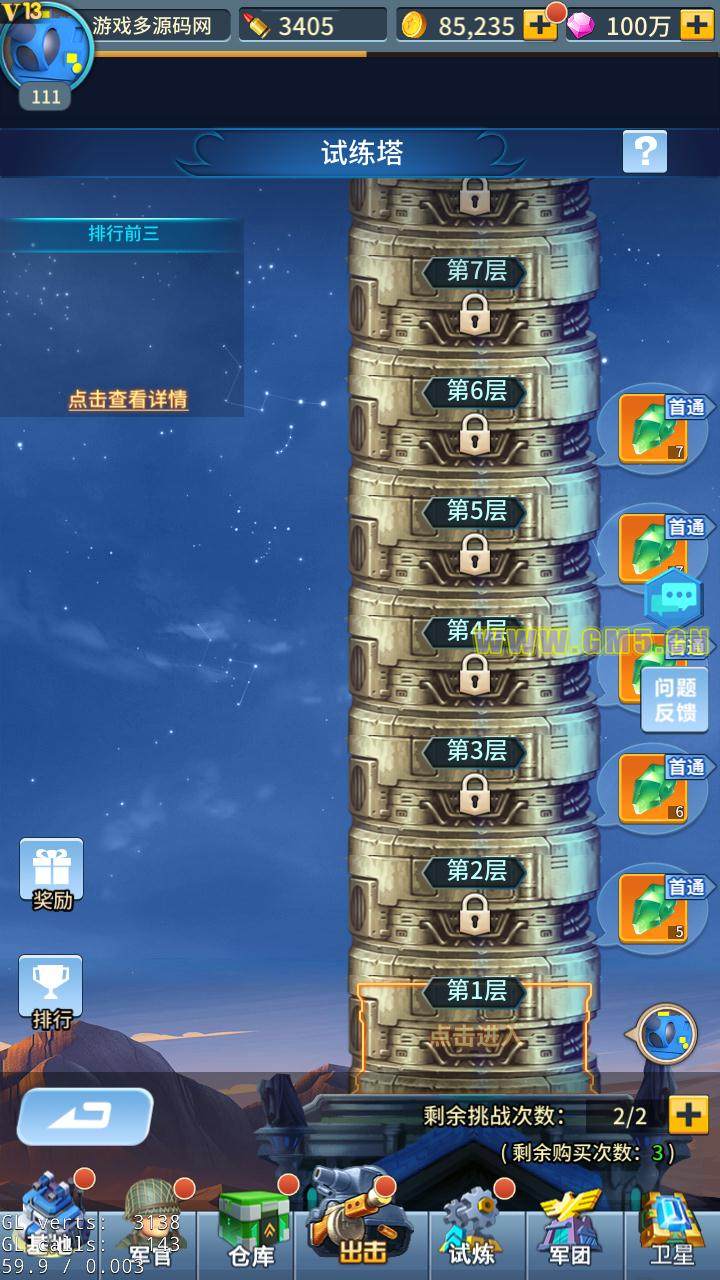Buy more challenge attempts with plus
Viewport: 720px width, 1280px height.
click(x=688, y=1115)
